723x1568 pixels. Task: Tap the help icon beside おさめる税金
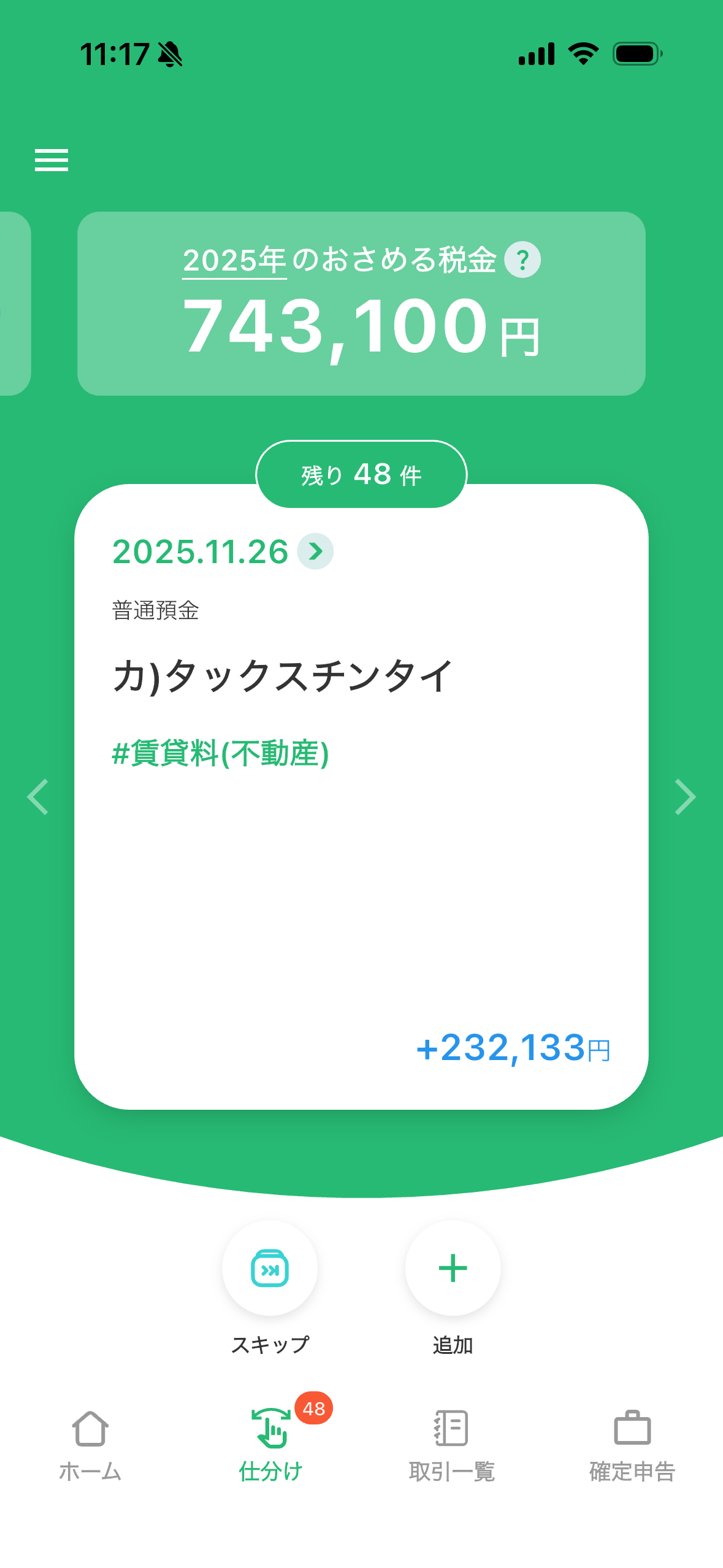[x=522, y=260]
